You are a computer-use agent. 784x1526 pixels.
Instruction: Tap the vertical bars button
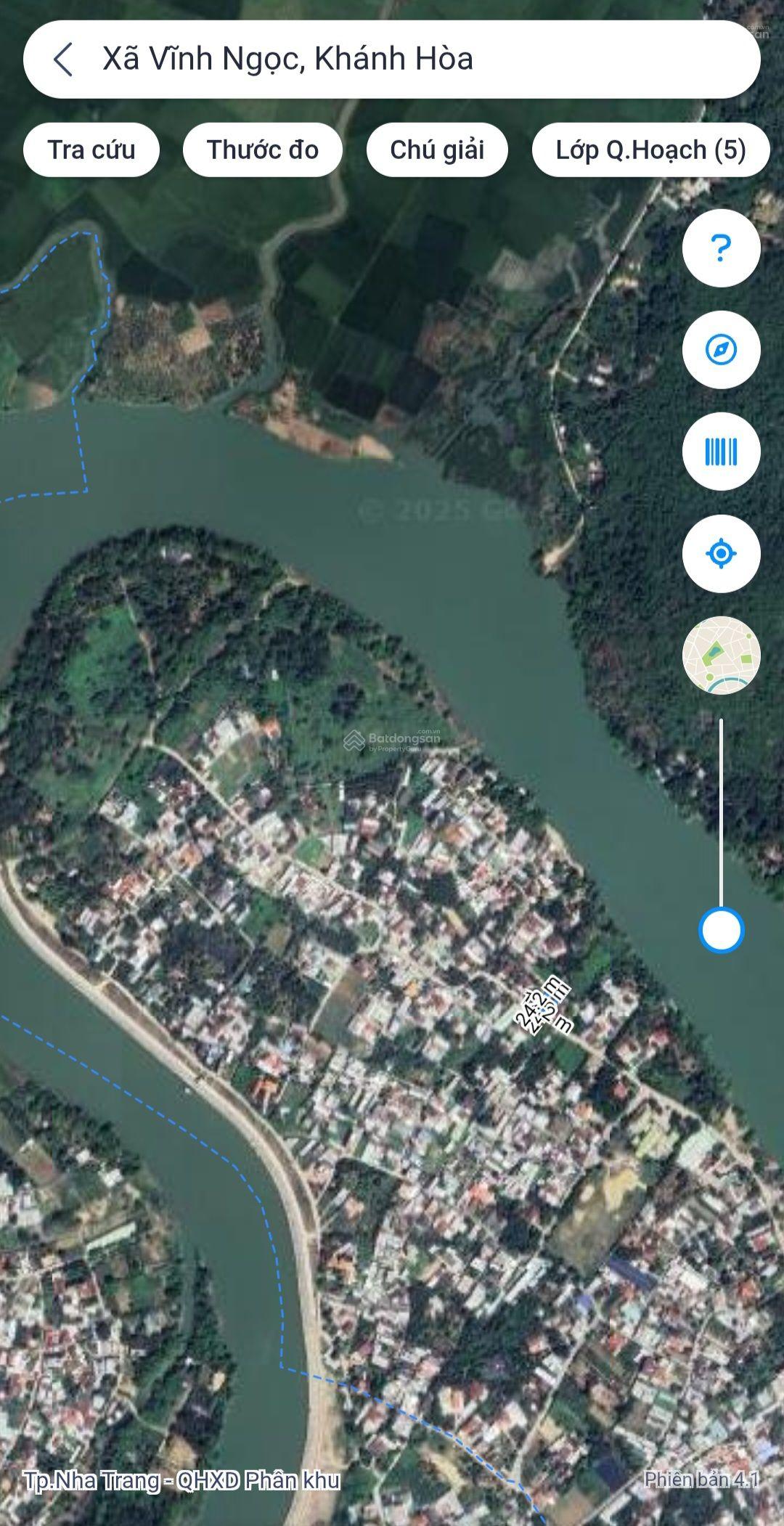[721, 452]
